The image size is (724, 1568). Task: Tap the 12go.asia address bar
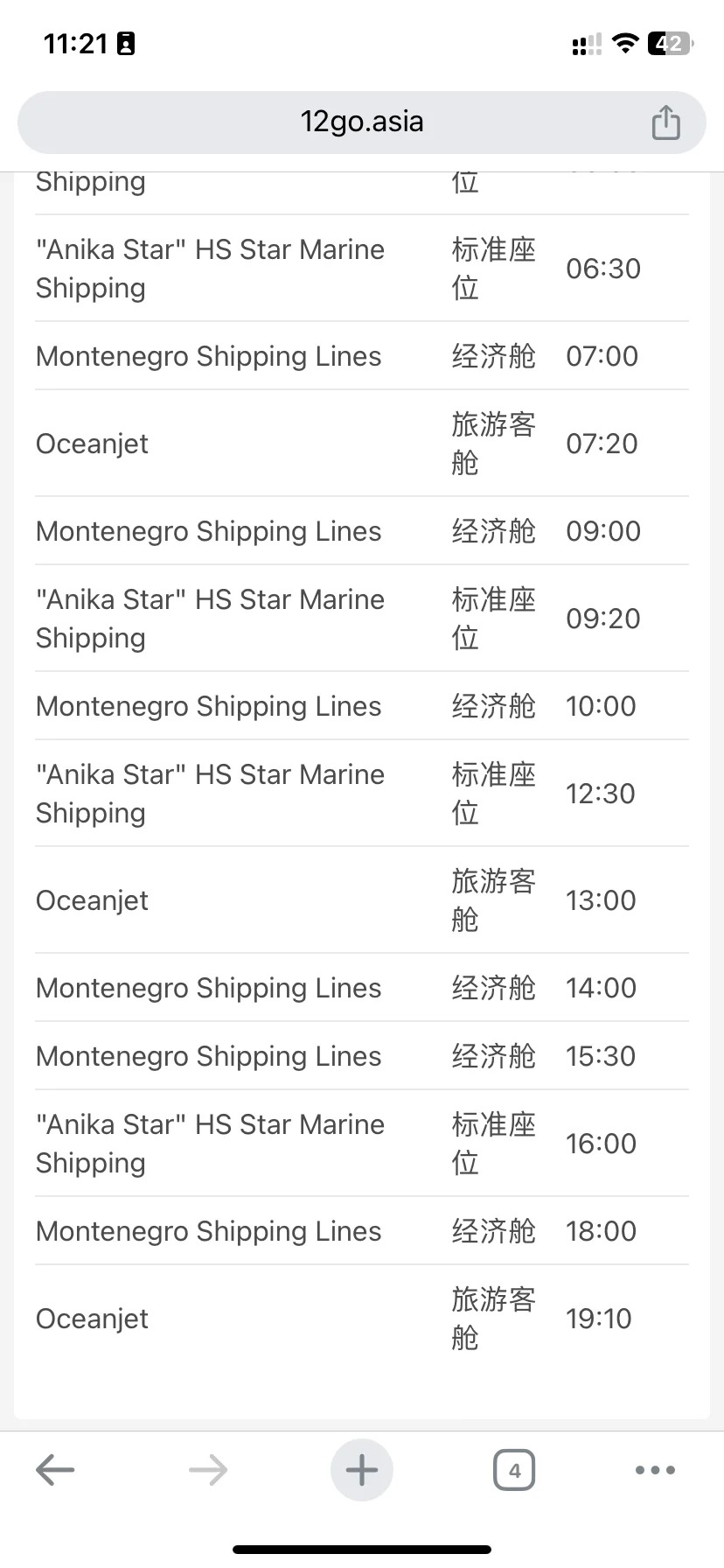pyautogui.click(x=361, y=122)
